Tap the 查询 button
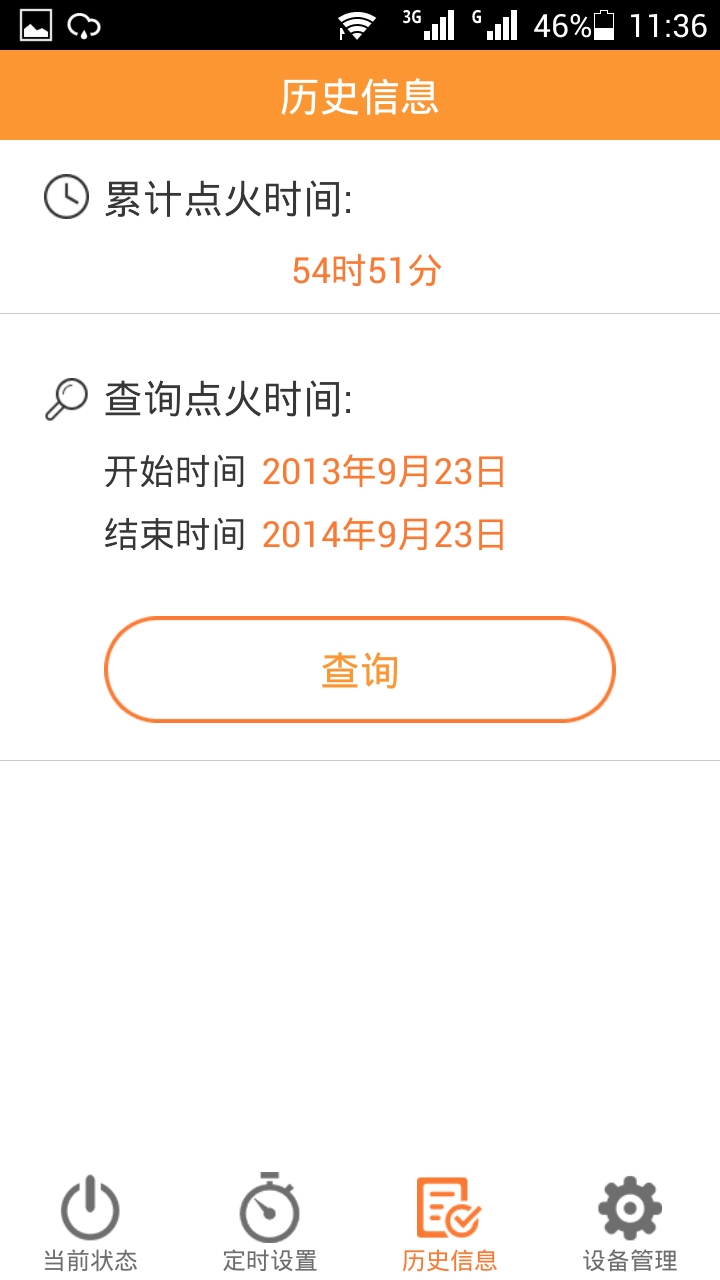The width and height of the screenshot is (720, 1280). 360,670
